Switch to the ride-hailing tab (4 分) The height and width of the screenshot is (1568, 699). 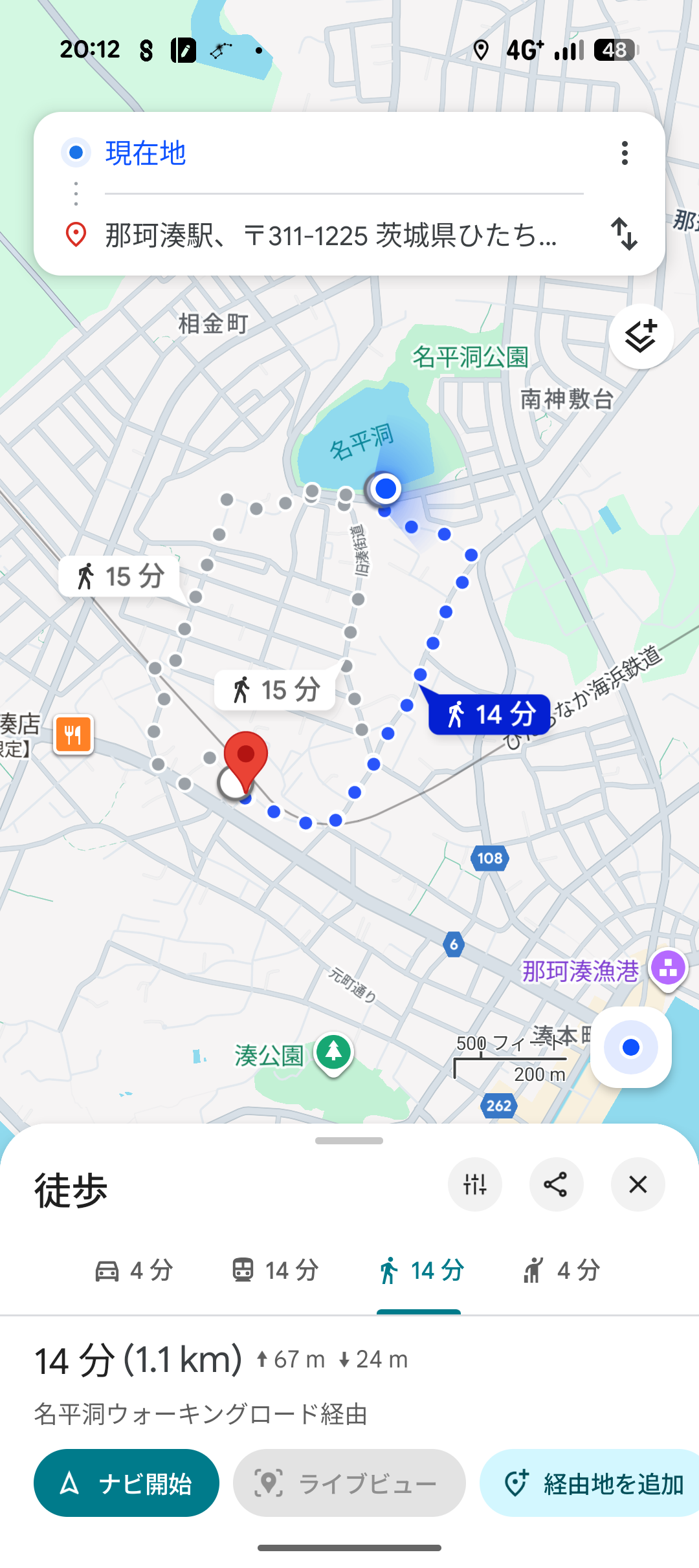tap(562, 1270)
